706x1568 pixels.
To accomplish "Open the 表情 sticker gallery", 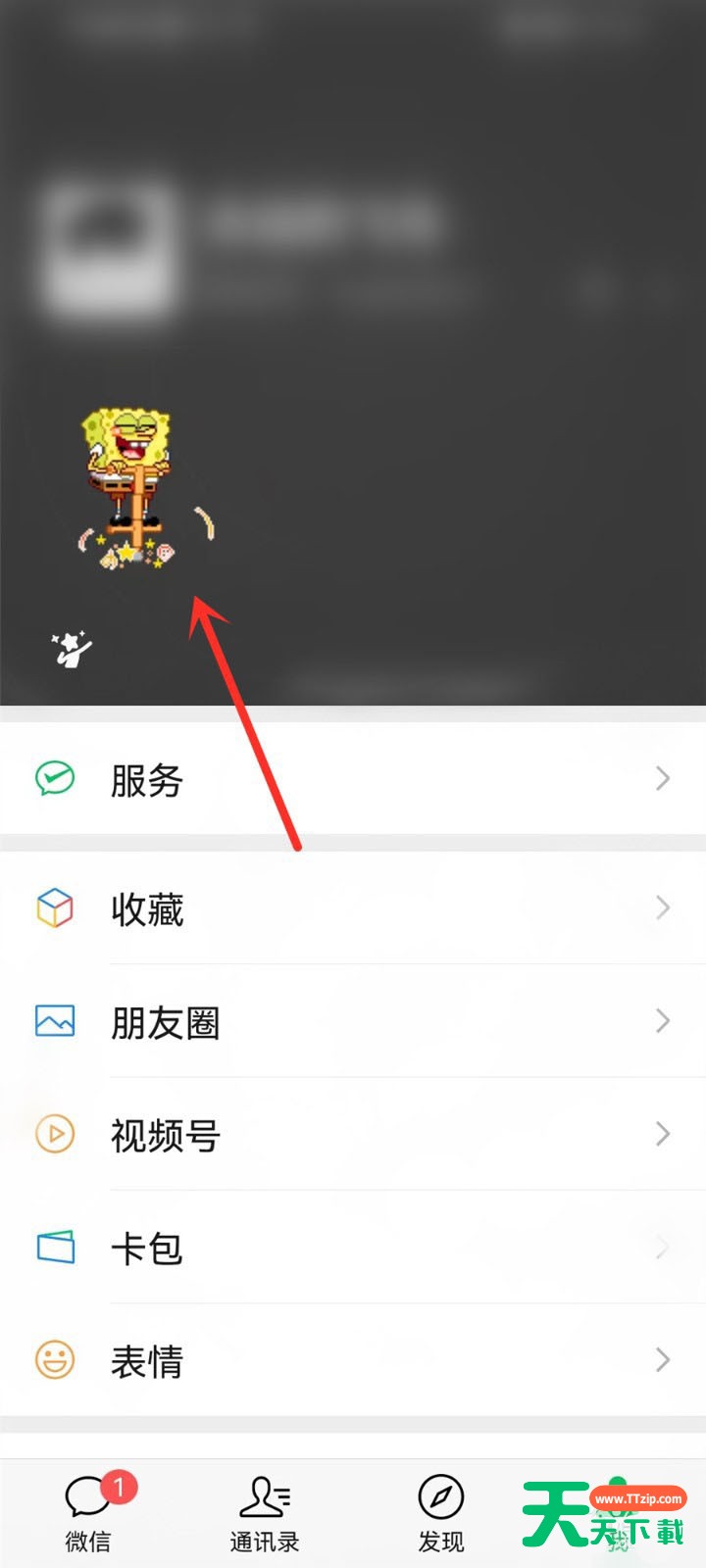I will pyautogui.click(x=353, y=1359).
